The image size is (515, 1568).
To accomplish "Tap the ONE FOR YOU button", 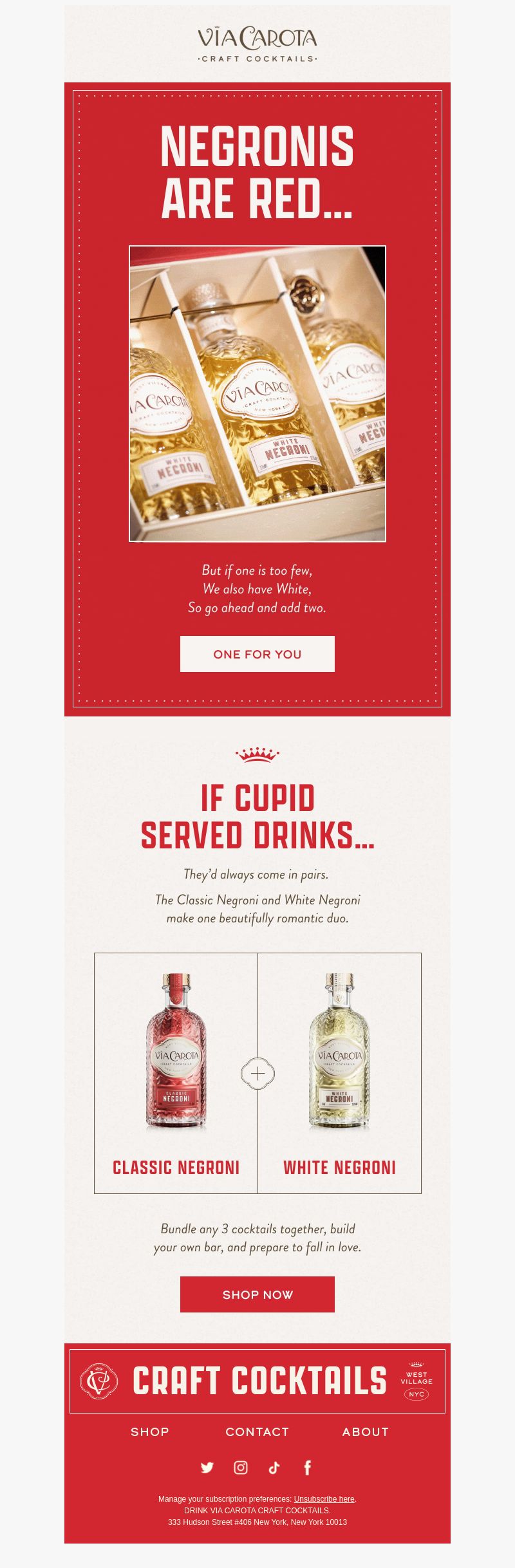I will [257, 654].
